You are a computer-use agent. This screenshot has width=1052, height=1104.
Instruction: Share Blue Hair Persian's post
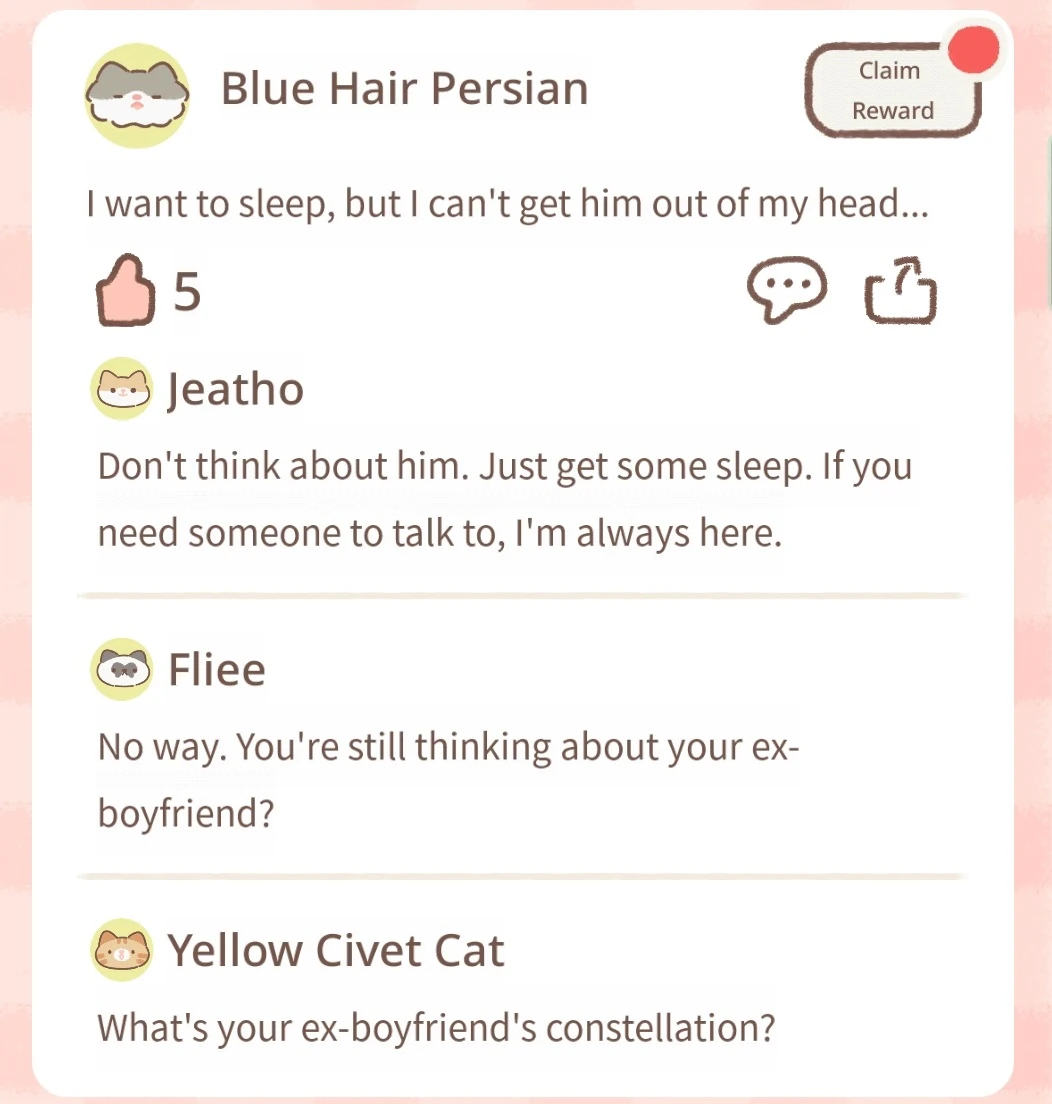tap(900, 291)
